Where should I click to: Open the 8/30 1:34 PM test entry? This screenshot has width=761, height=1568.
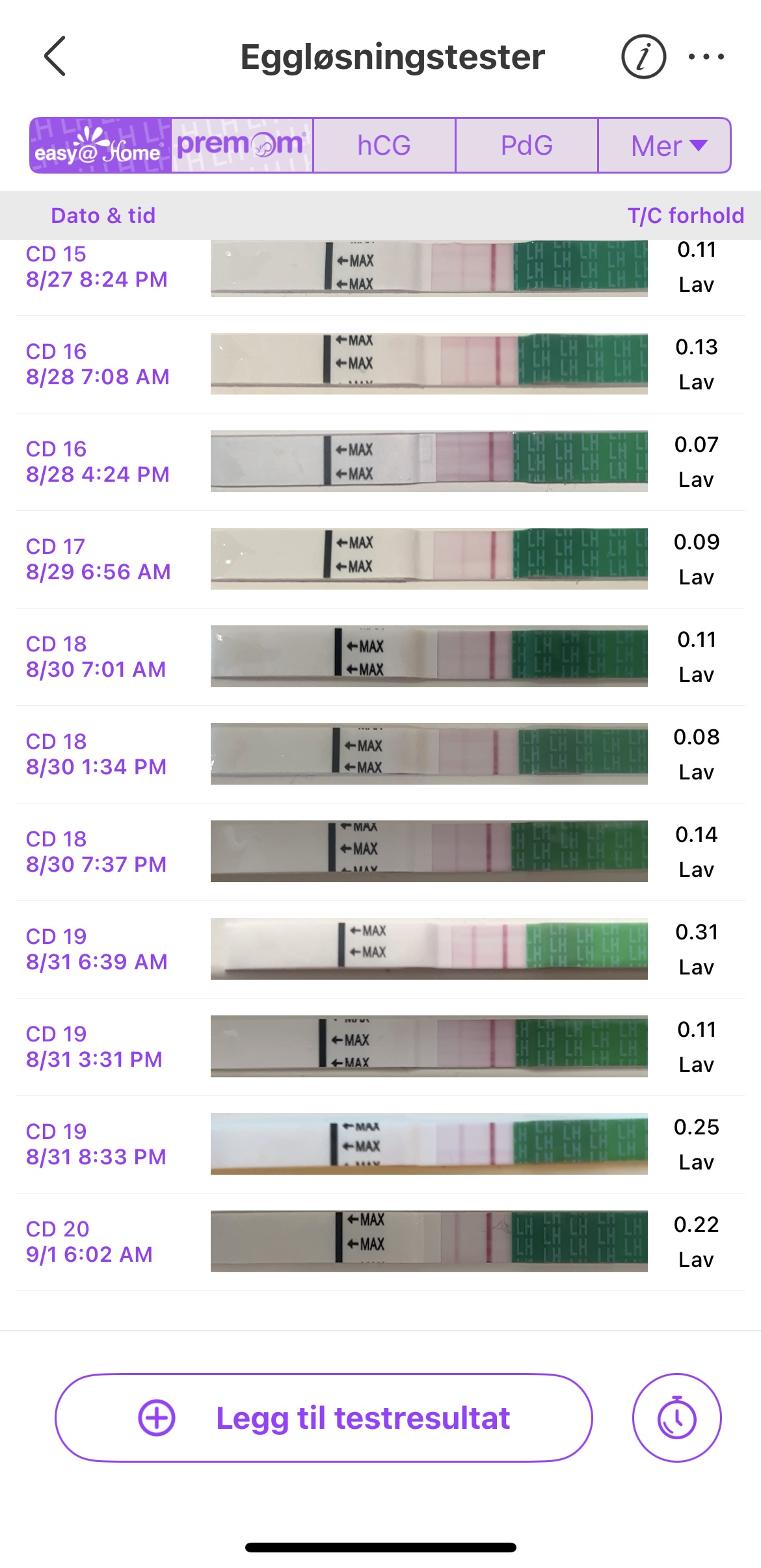point(380,754)
